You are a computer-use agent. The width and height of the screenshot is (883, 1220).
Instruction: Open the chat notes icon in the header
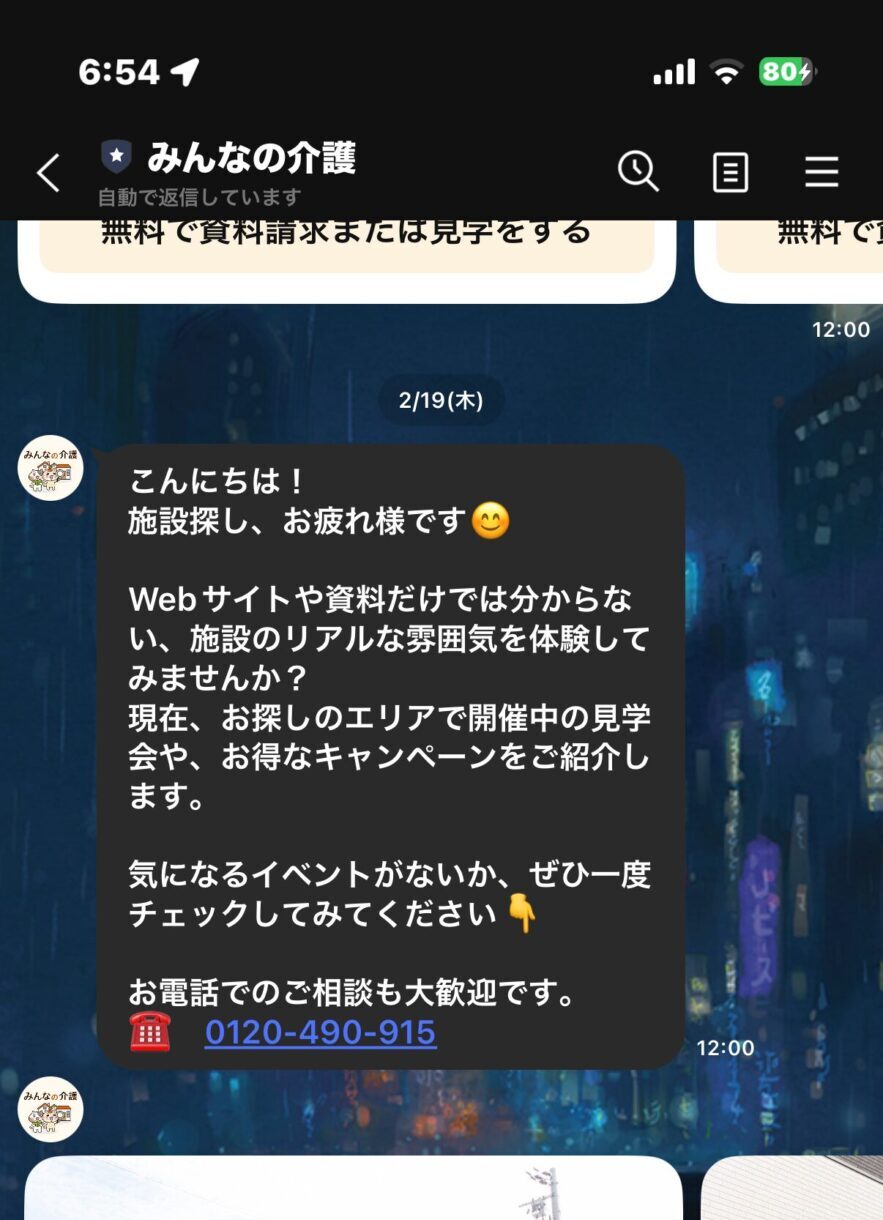pyautogui.click(x=729, y=172)
